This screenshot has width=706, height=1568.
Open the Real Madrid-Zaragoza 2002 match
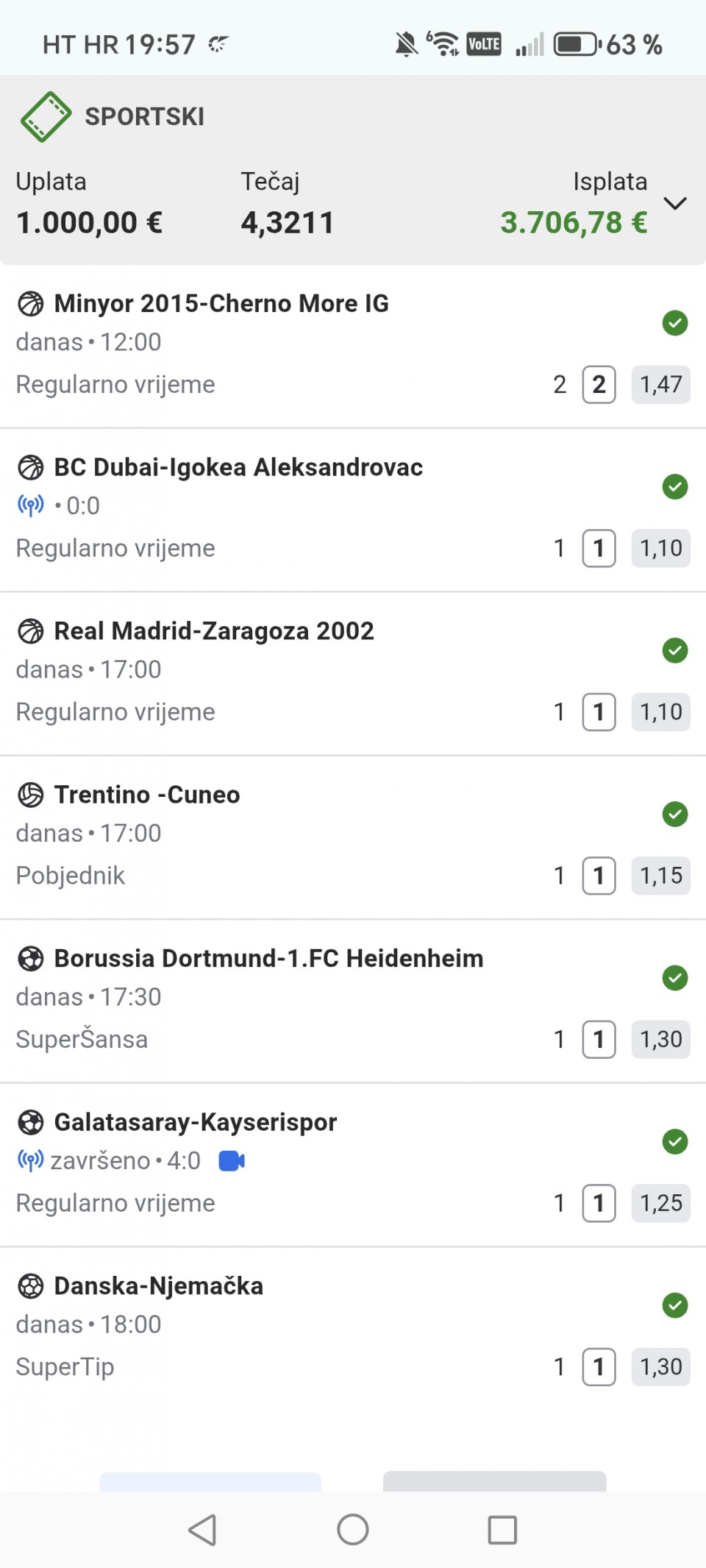[x=213, y=631]
